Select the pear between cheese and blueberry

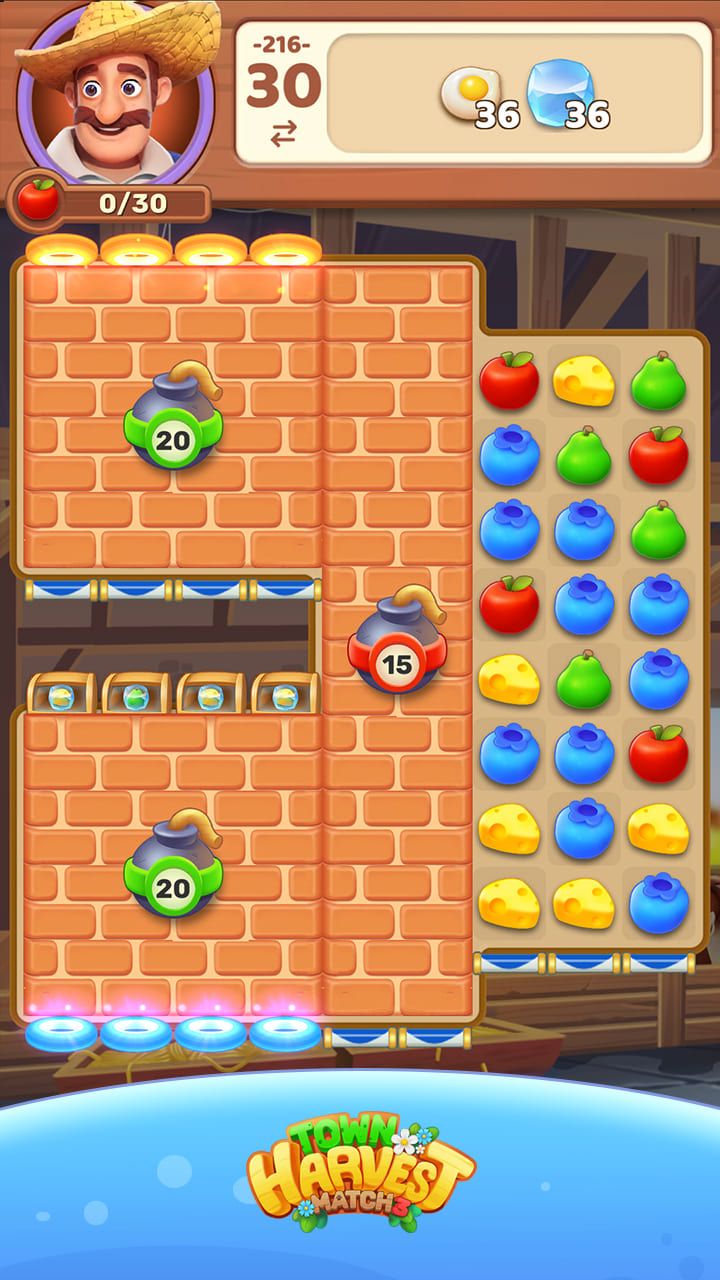[x=584, y=679]
